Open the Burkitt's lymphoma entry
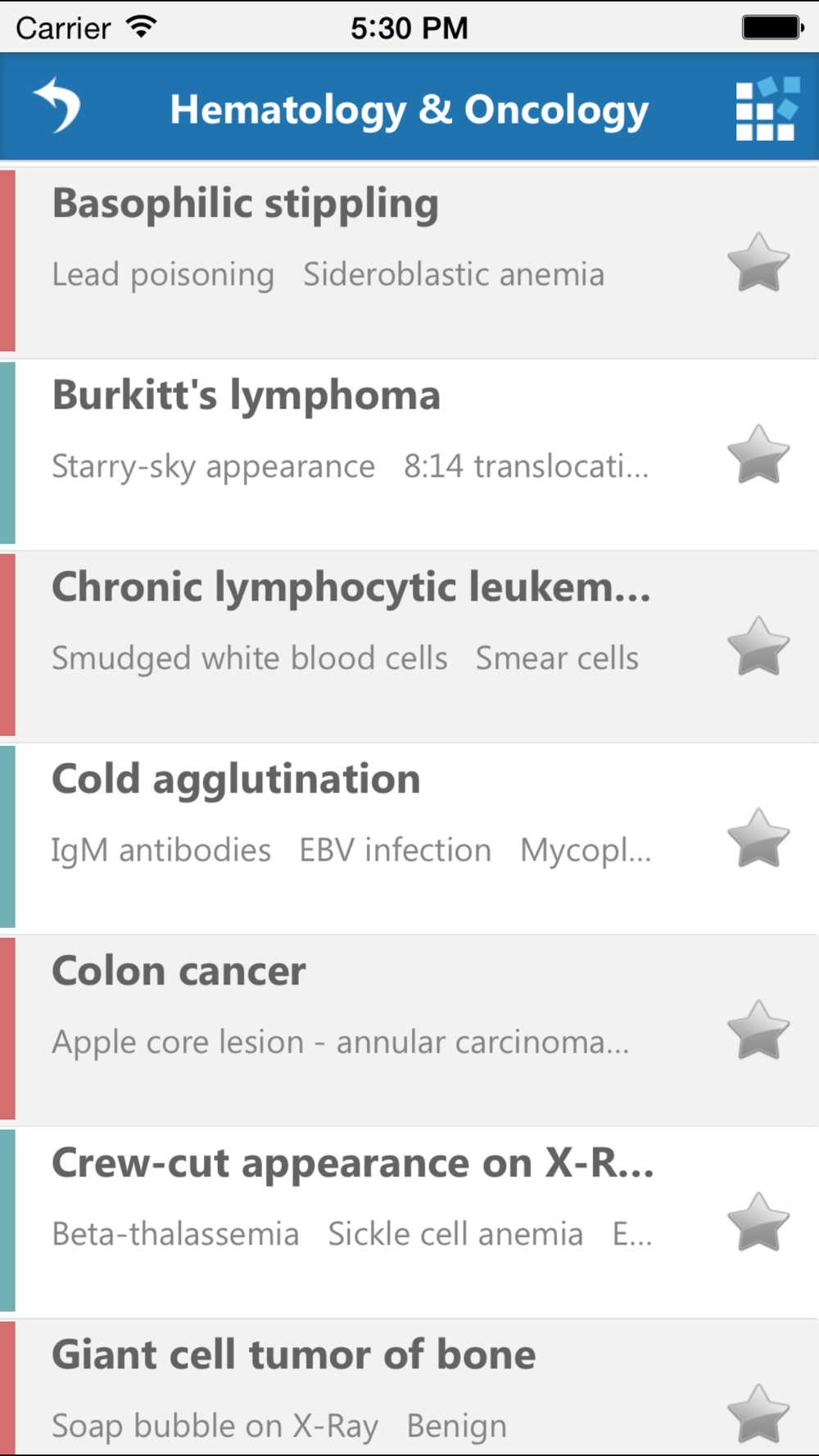 pyautogui.click(x=409, y=454)
